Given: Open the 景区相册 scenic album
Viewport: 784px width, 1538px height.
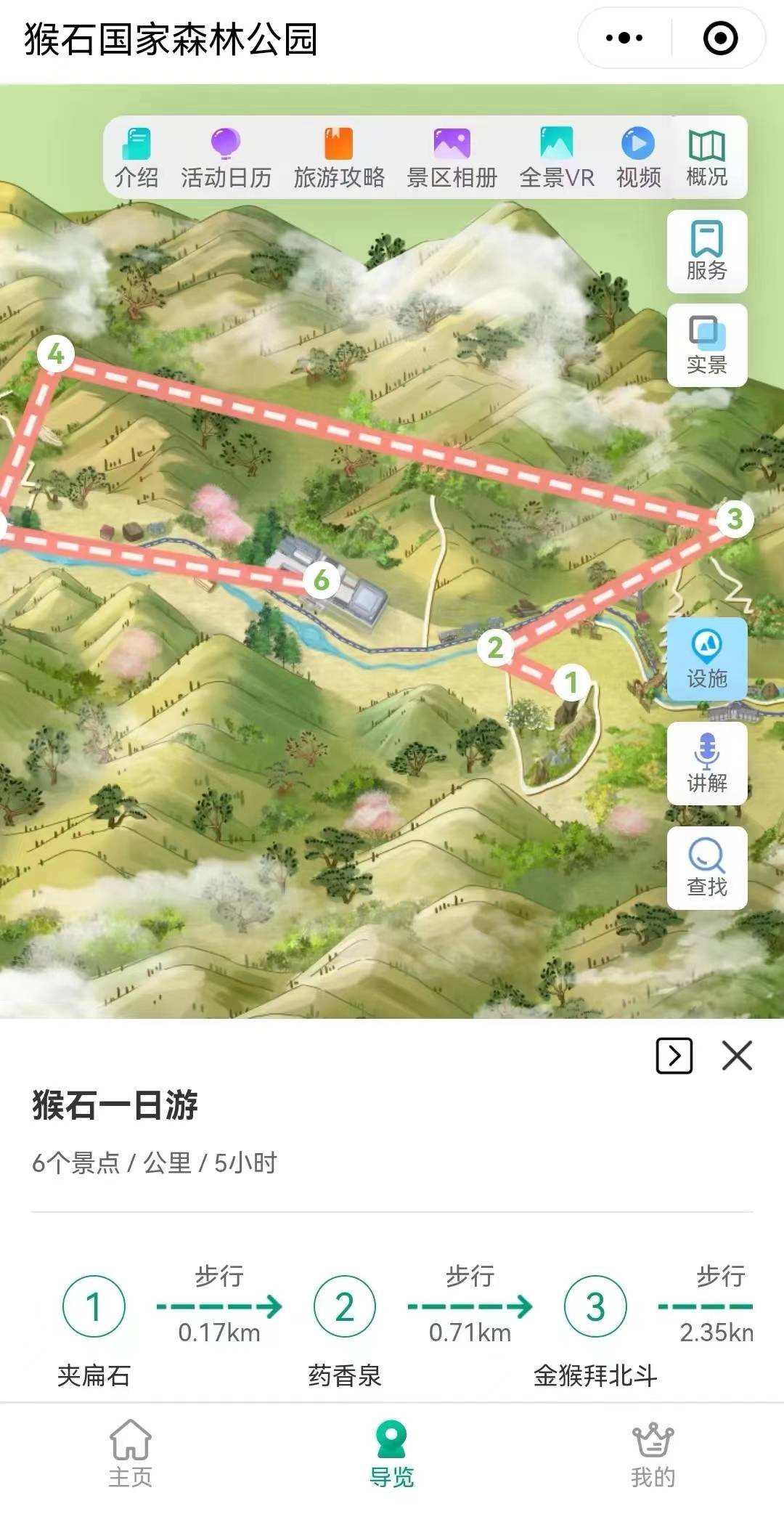Looking at the screenshot, I should pyautogui.click(x=452, y=158).
